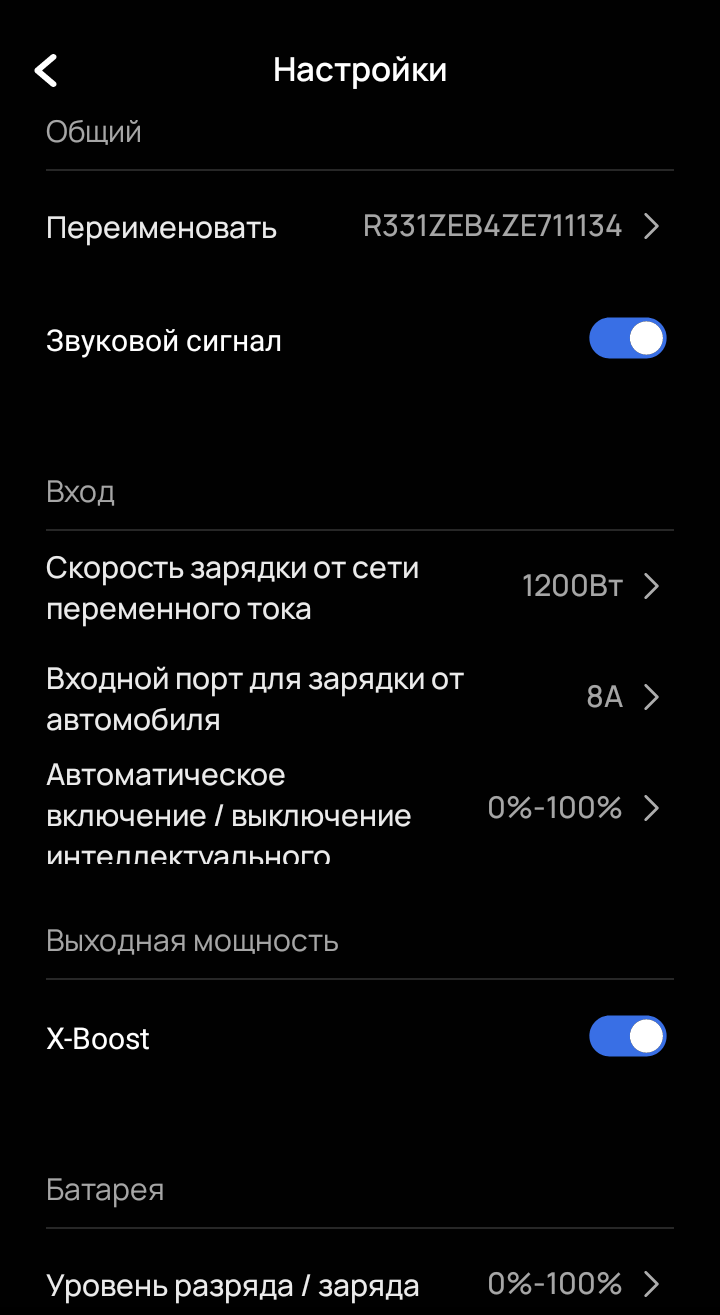The height and width of the screenshot is (1315, 720).
Task: Open Автоматическое включение / выключение setting
Action: point(360,810)
